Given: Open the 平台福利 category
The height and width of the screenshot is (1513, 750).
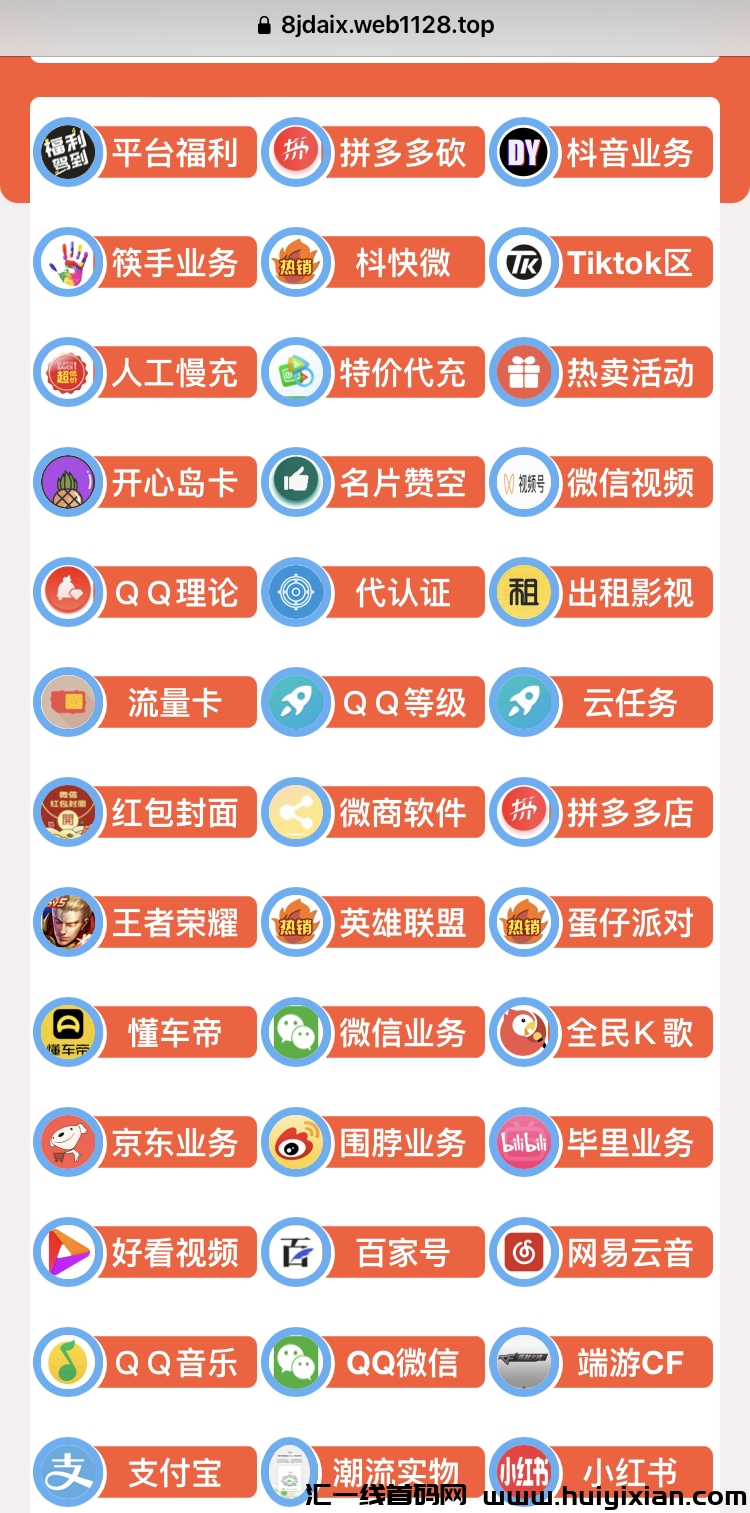Looking at the screenshot, I should click(x=145, y=152).
